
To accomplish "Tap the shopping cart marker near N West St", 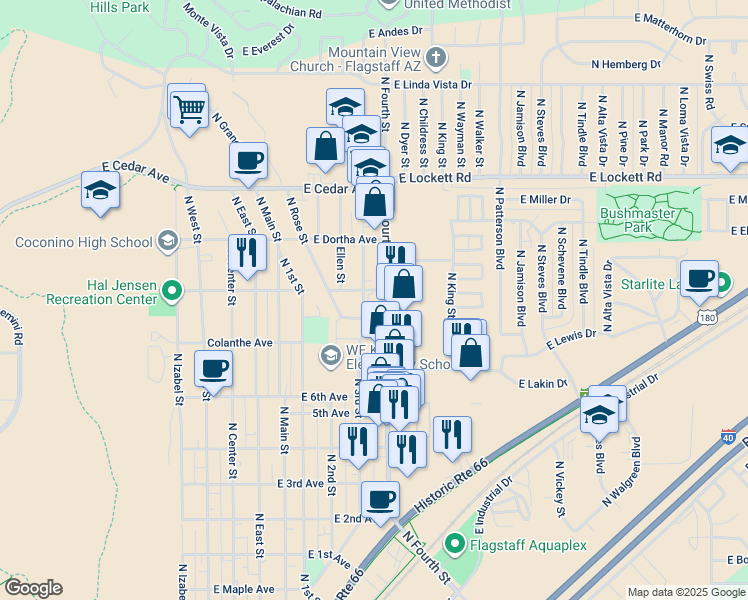I will pyautogui.click(x=189, y=108).
